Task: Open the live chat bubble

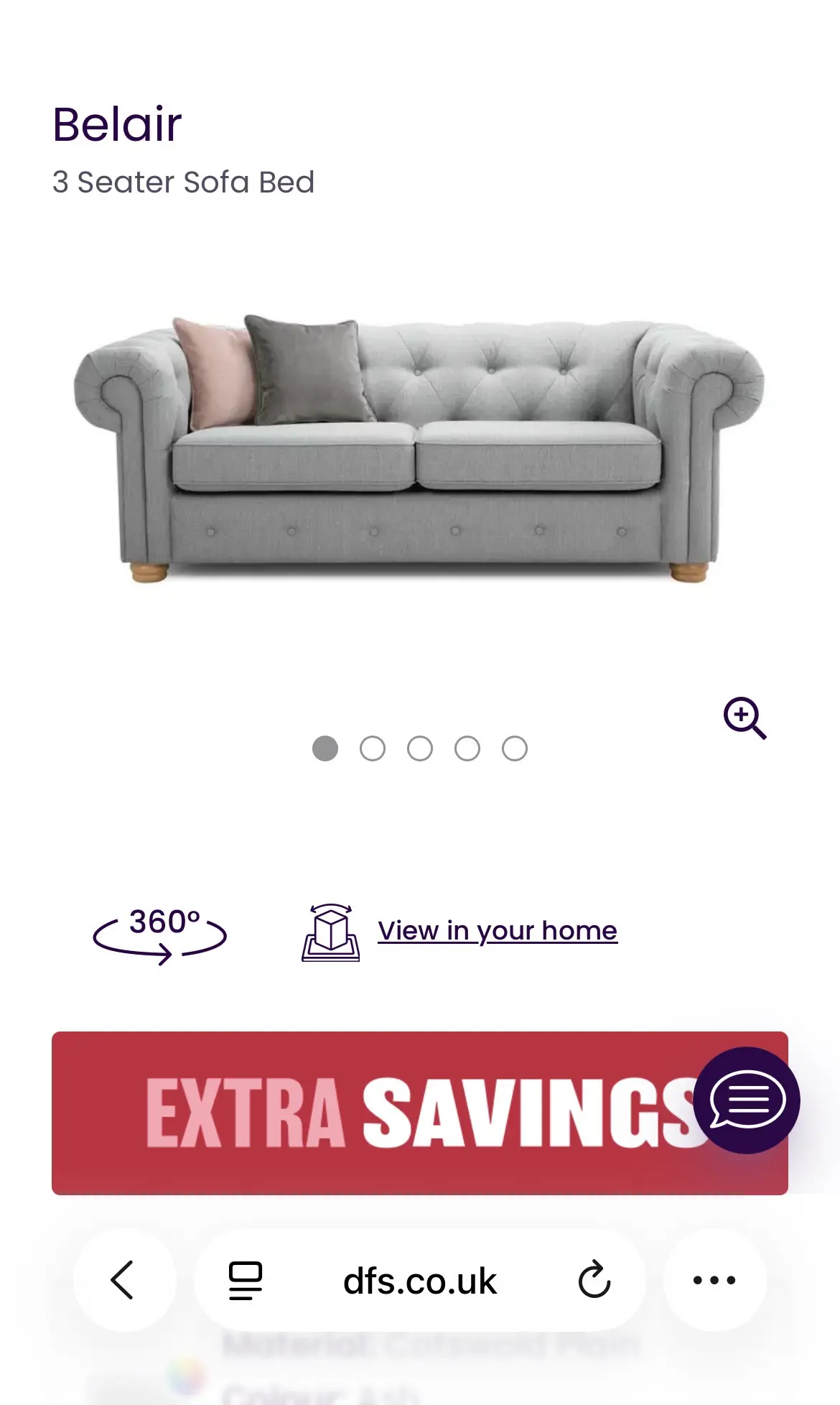Action: (x=747, y=1100)
